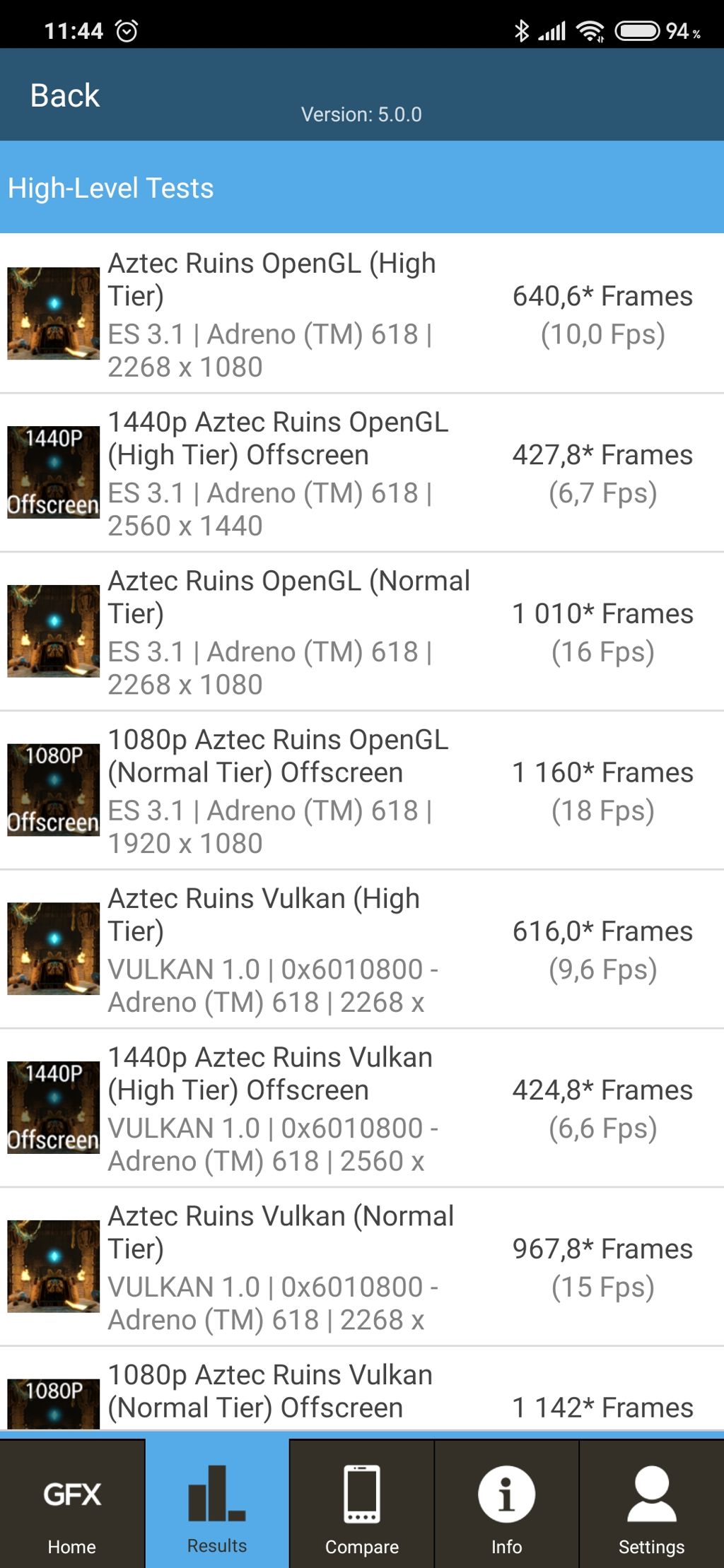Open 1440p Aztec Ruins Vulkan Offscreen result
The height and width of the screenshot is (1568, 724).
[362, 1108]
